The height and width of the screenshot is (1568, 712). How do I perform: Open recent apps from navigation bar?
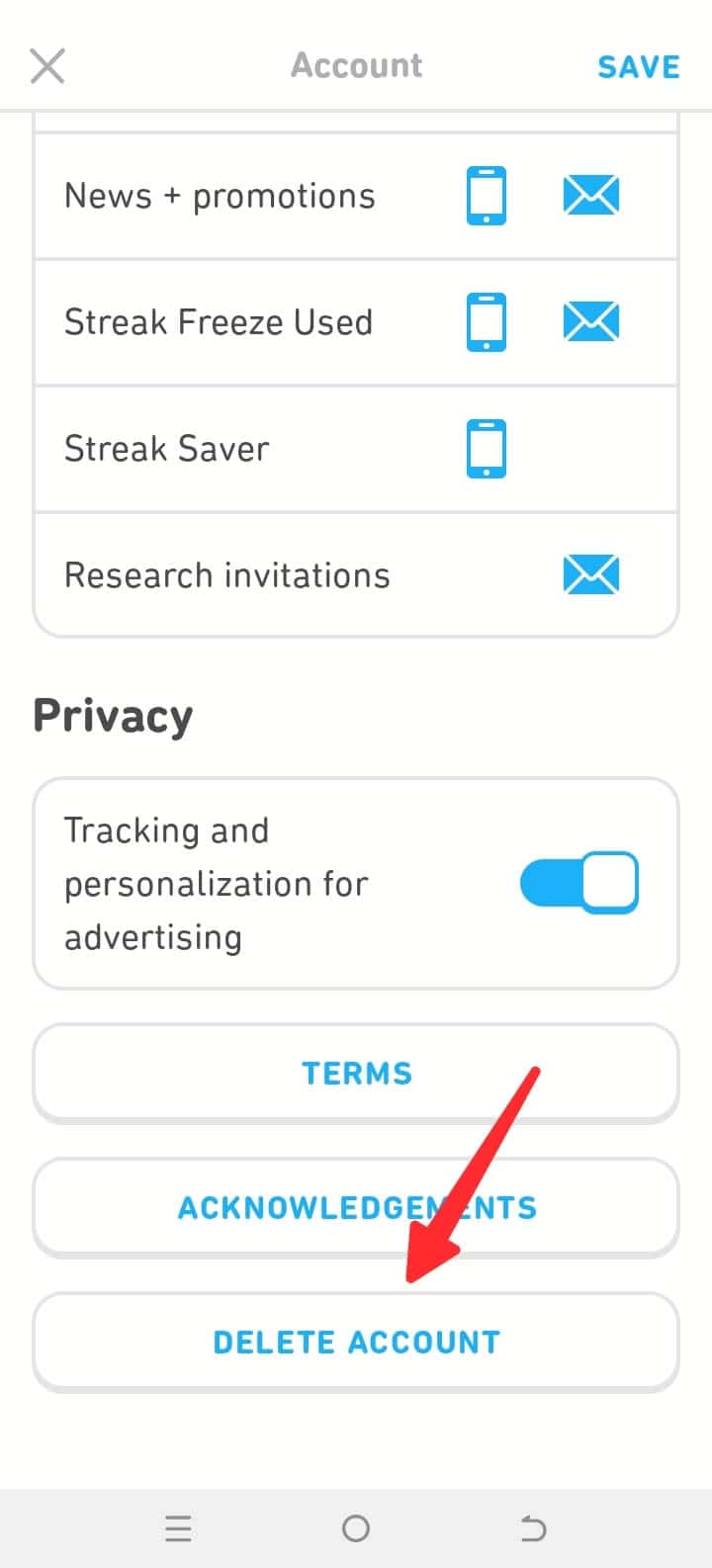(x=178, y=1529)
